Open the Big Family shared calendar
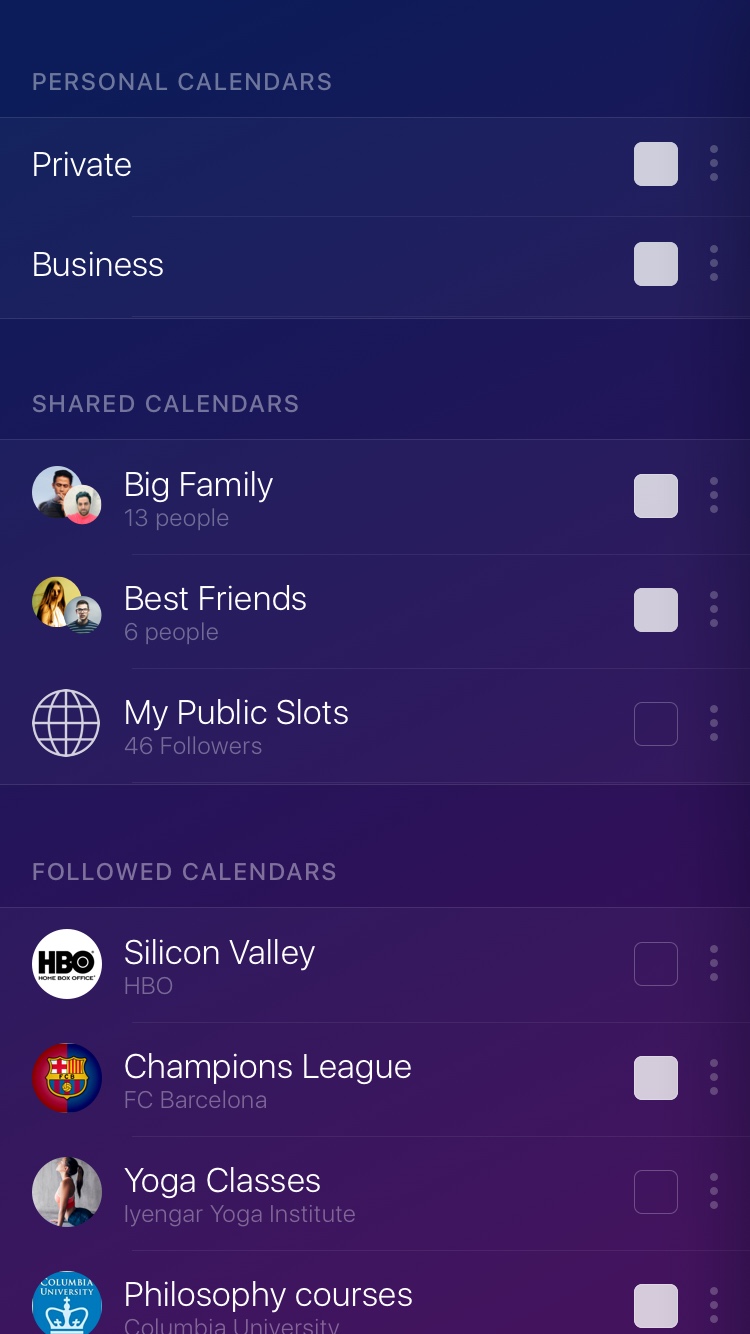The image size is (750, 1334). coord(198,498)
